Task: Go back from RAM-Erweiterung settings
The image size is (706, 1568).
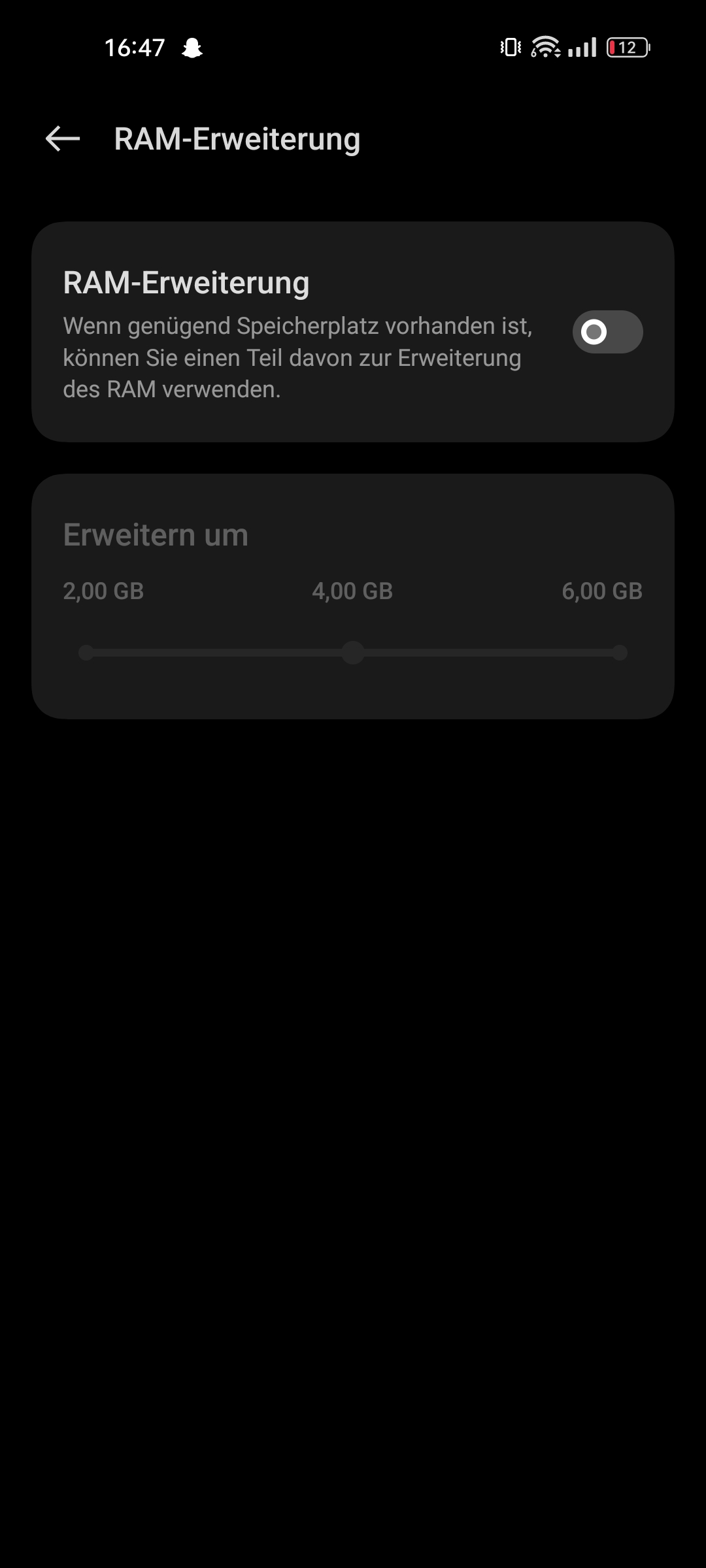Action: click(63, 139)
